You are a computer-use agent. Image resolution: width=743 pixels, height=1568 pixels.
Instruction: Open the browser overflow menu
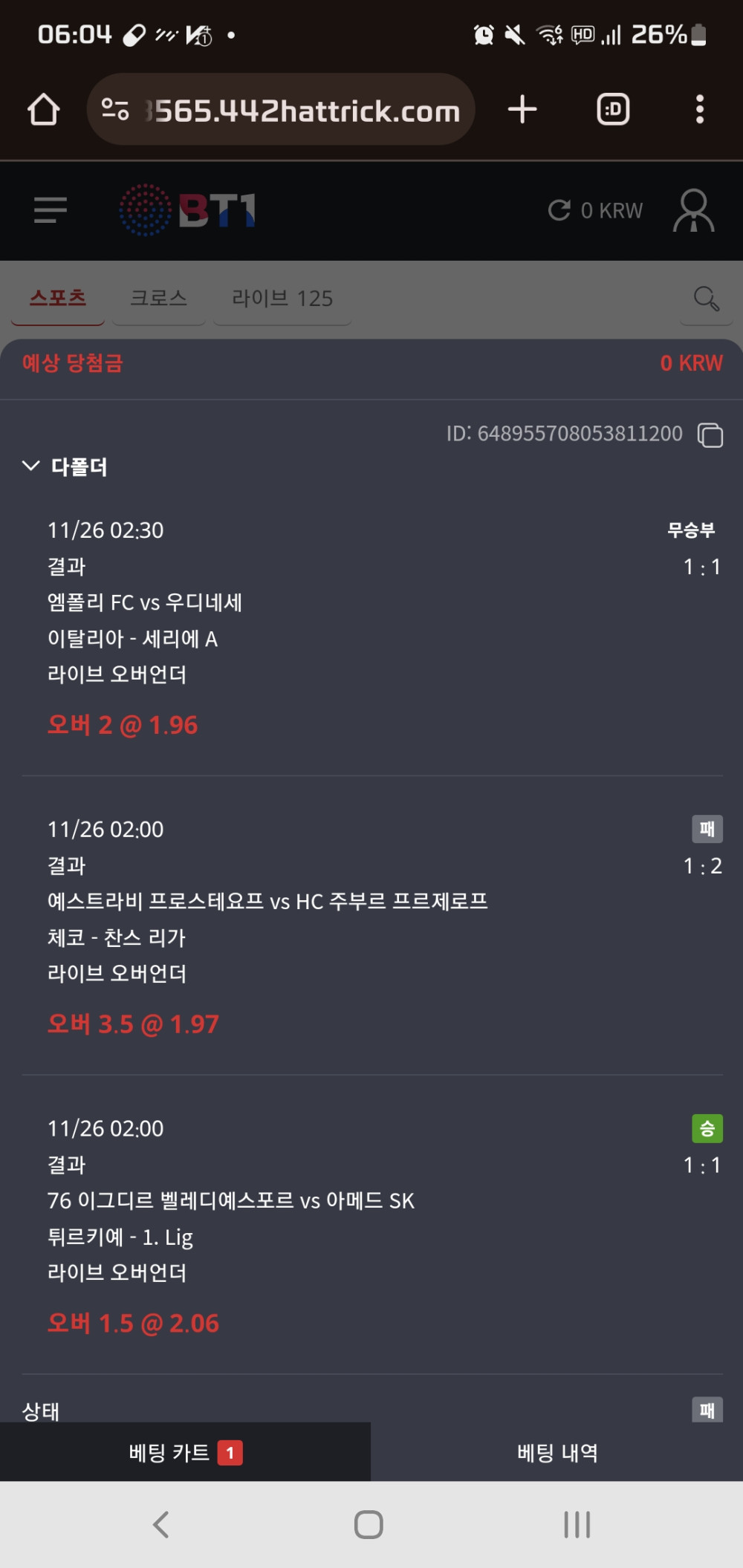coord(699,109)
